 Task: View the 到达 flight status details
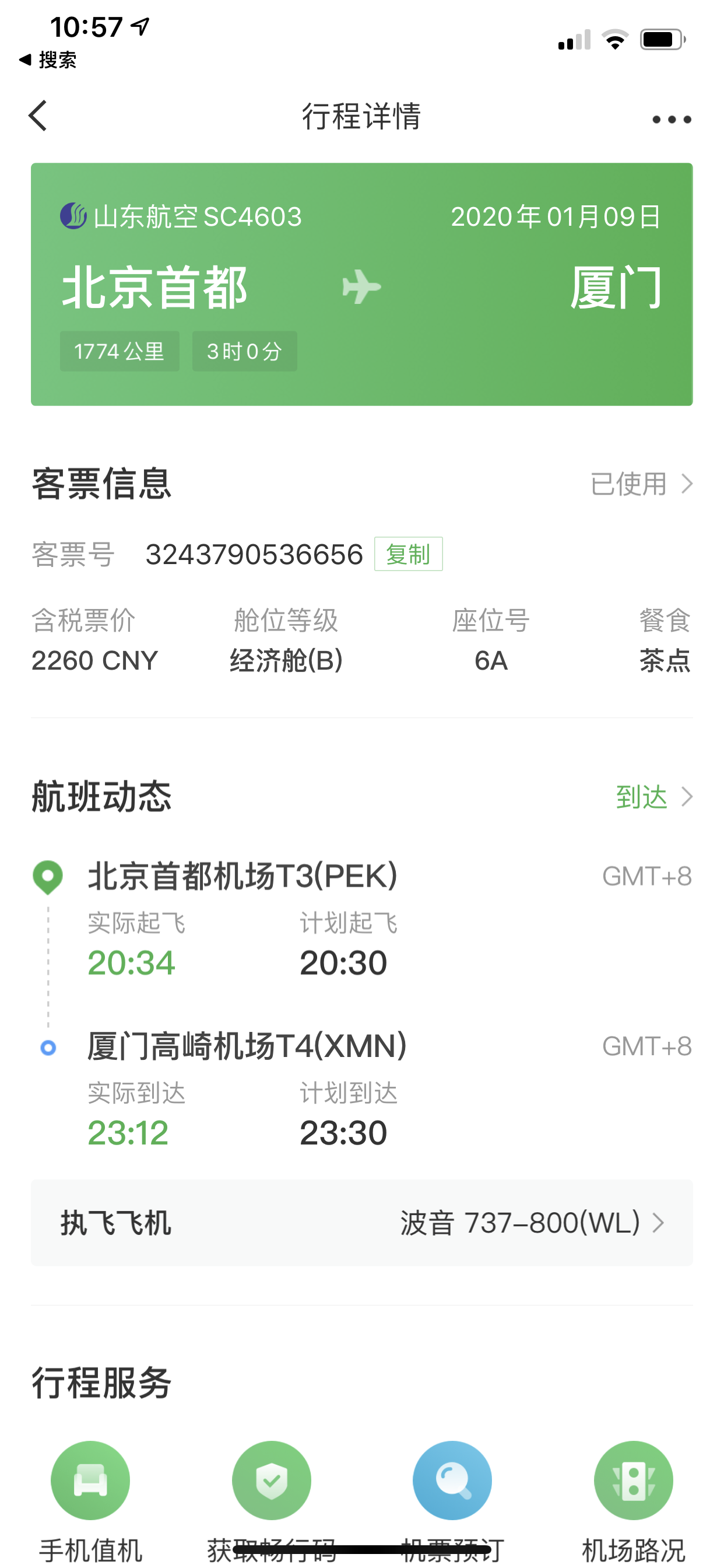coord(653,797)
